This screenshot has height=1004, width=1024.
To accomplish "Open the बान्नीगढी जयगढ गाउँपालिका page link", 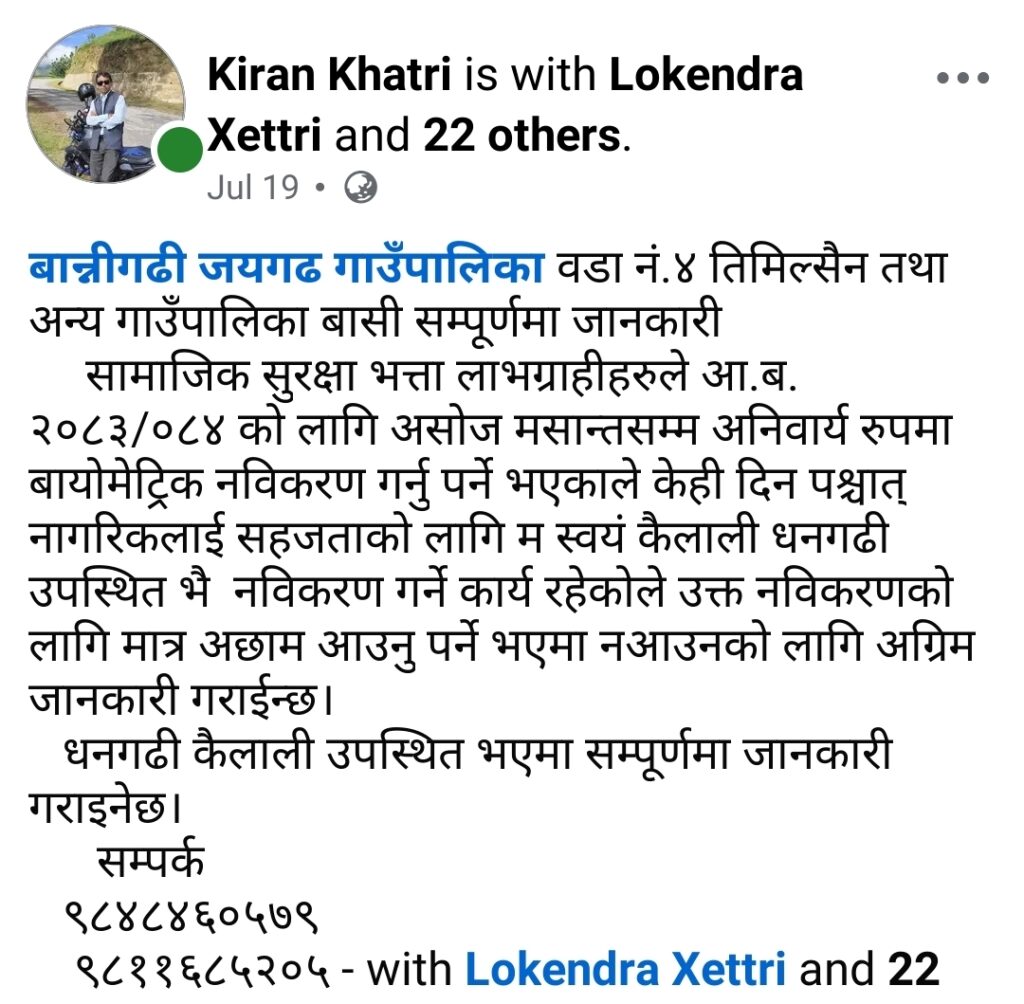I will click(286, 267).
